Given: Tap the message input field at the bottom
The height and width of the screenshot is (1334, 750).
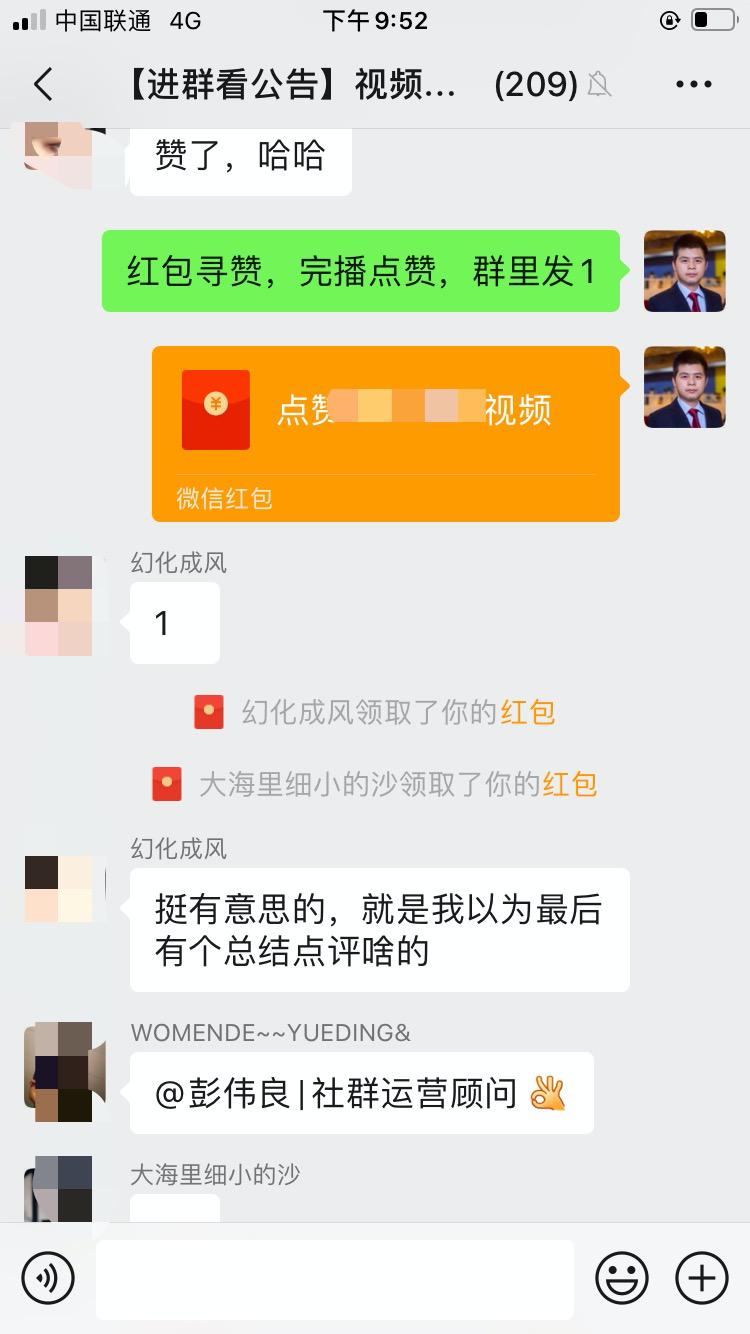Looking at the screenshot, I should pos(335,1278).
